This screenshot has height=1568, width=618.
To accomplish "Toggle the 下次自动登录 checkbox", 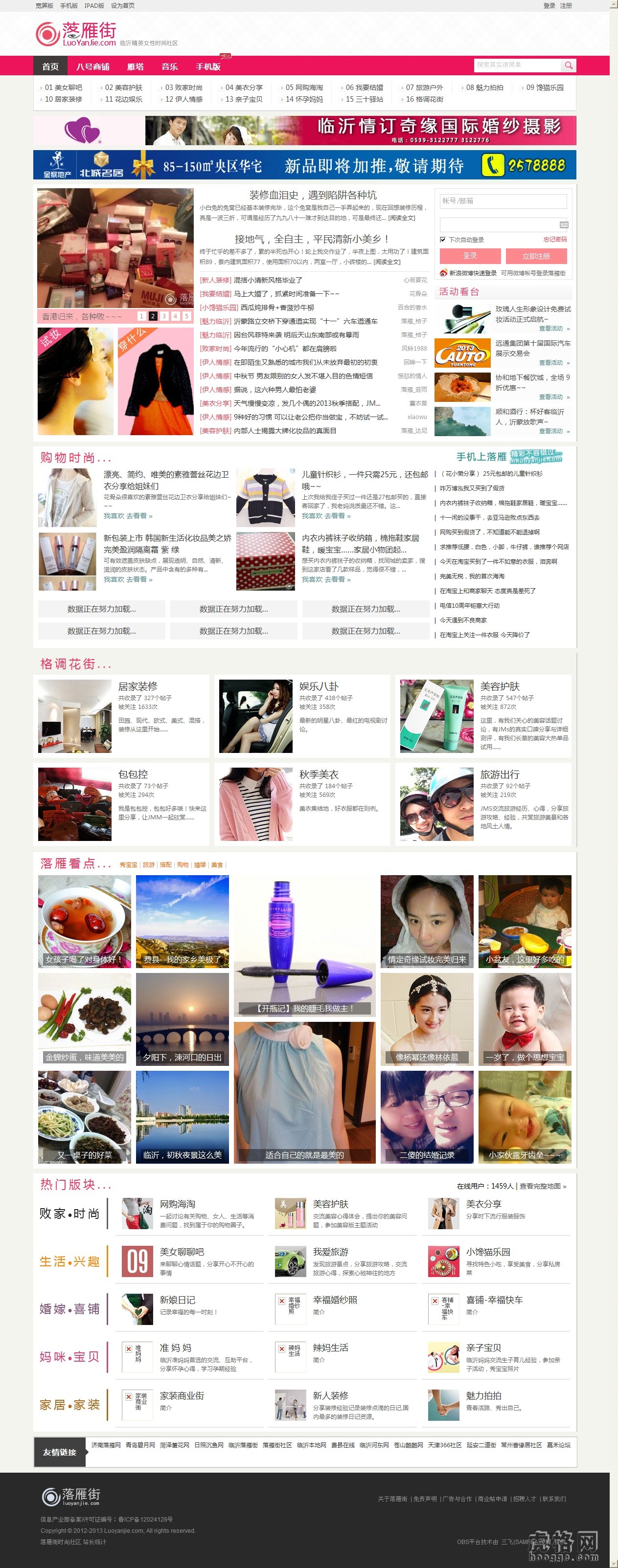I will click(x=443, y=240).
